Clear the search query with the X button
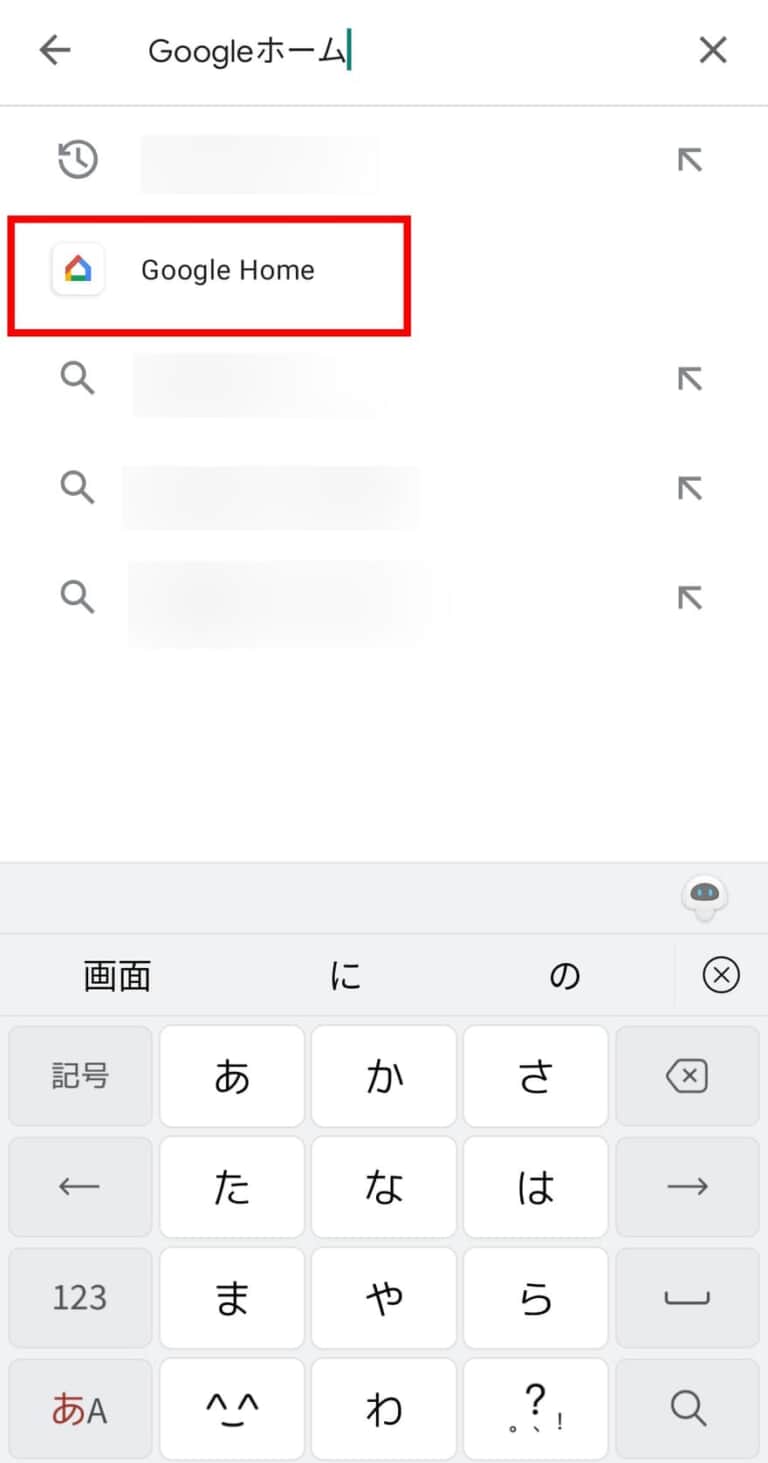The image size is (768, 1463). (x=713, y=49)
